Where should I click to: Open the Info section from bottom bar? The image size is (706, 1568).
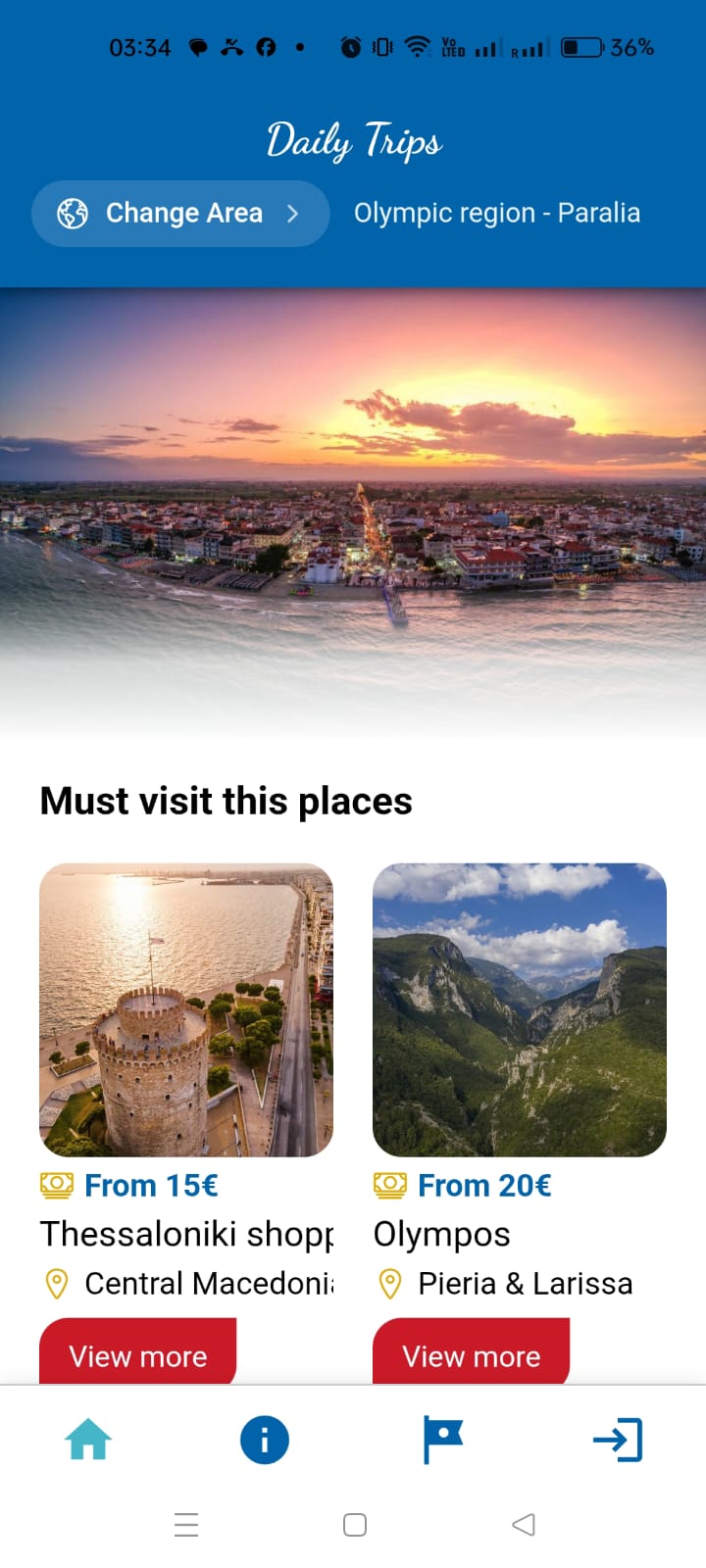point(264,1439)
